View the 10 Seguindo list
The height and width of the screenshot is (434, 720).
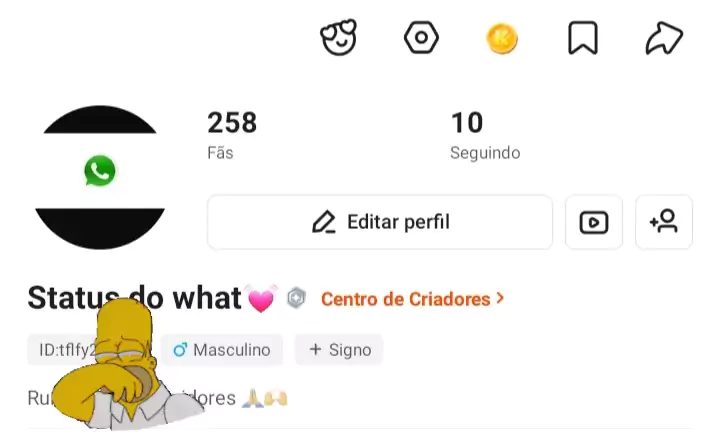coord(484,134)
